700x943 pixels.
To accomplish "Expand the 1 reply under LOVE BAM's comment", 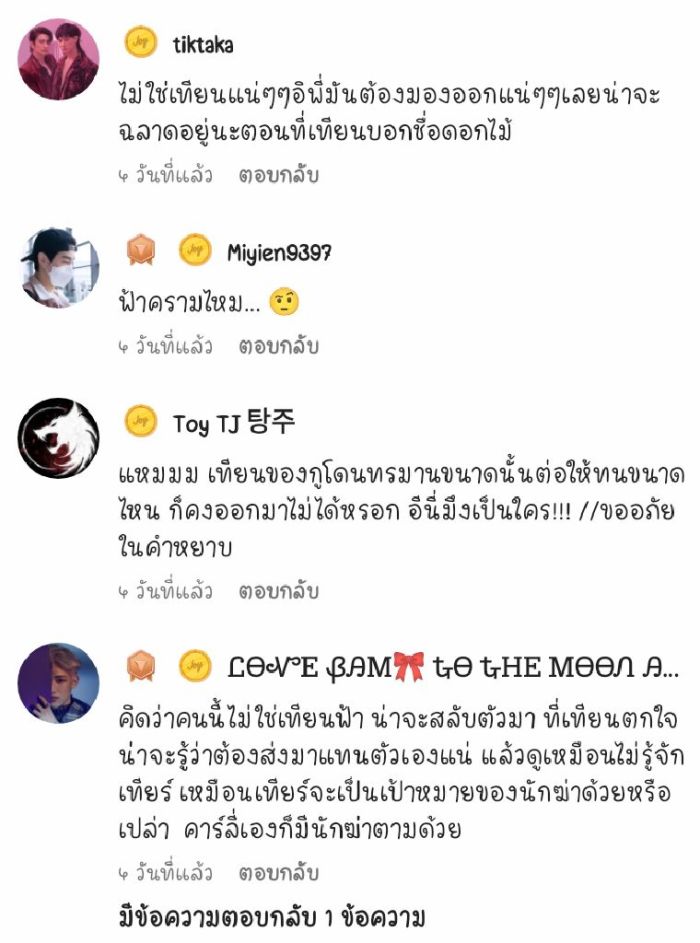I will pyautogui.click(x=271, y=916).
